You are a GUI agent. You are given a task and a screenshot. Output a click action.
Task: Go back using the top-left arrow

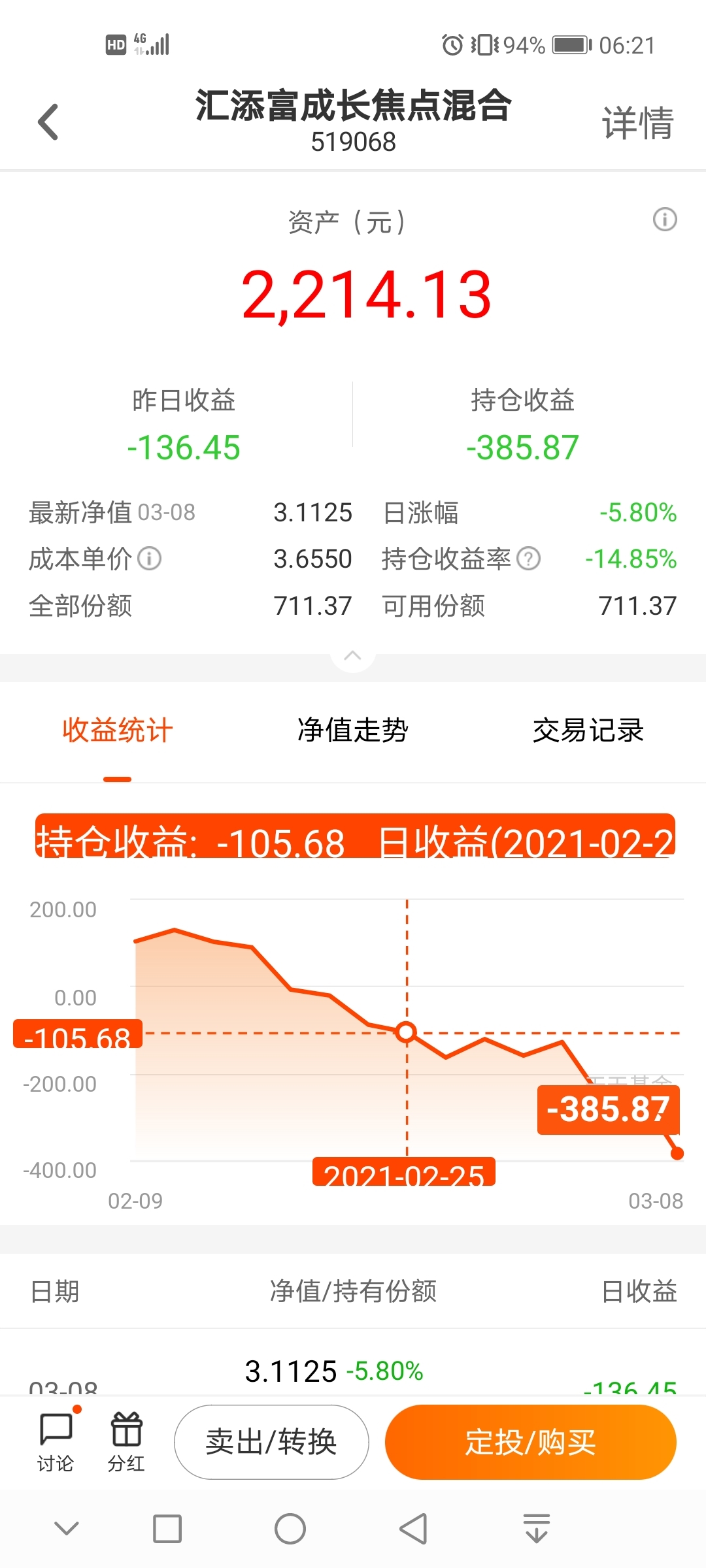pyautogui.click(x=48, y=122)
